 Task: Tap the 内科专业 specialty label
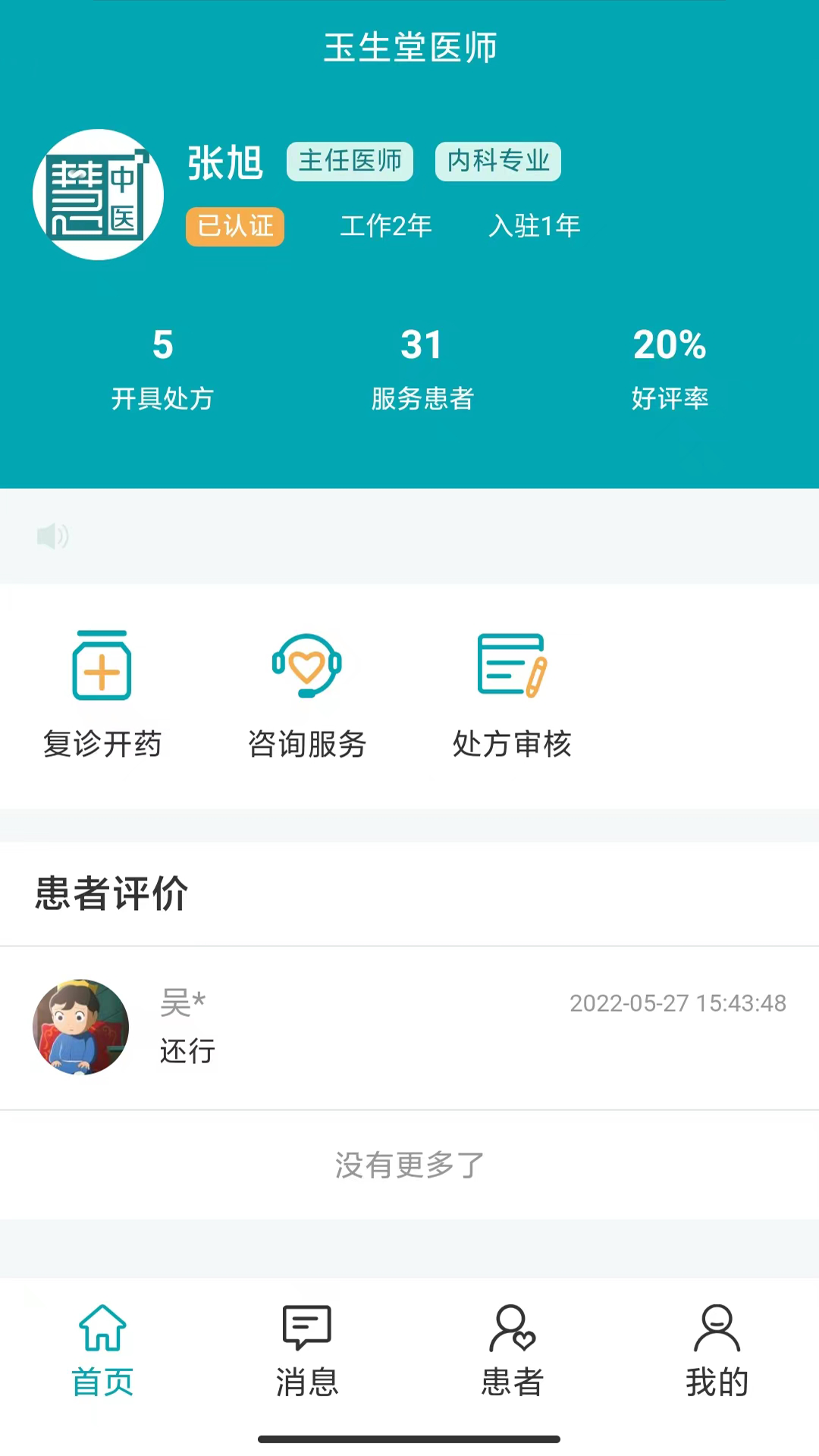[x=497, y=161]
